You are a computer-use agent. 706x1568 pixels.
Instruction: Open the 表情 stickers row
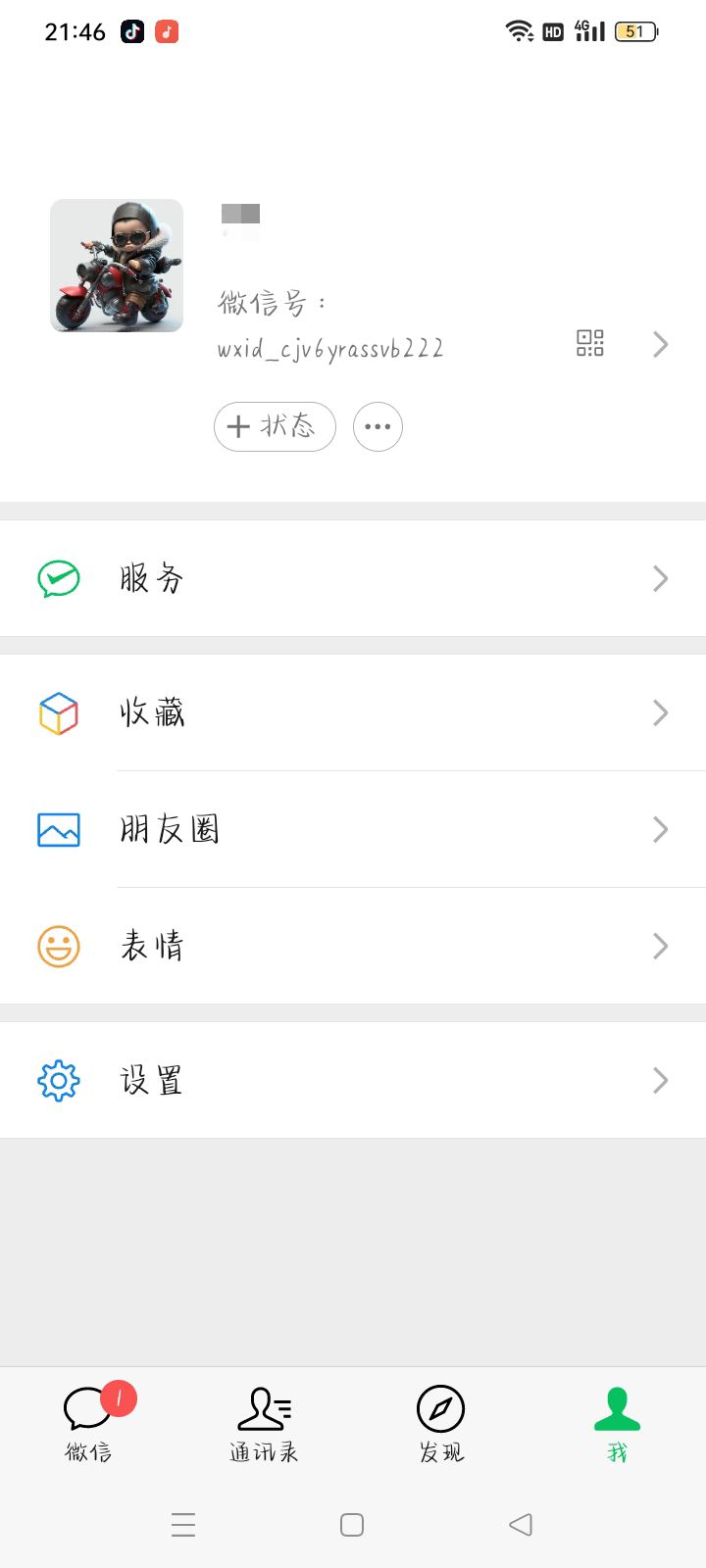353,946
